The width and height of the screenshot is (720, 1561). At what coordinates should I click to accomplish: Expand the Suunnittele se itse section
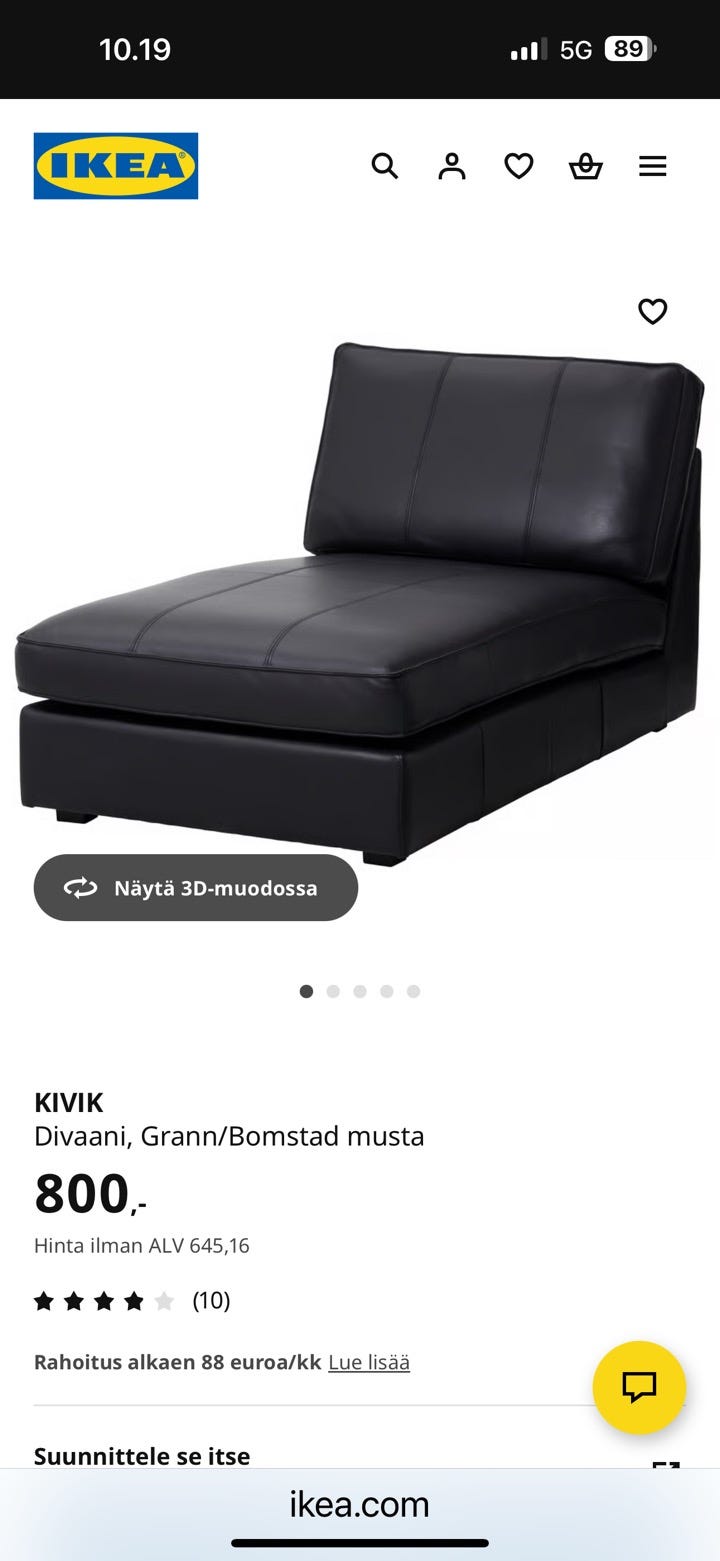(x=142, y=1457)
